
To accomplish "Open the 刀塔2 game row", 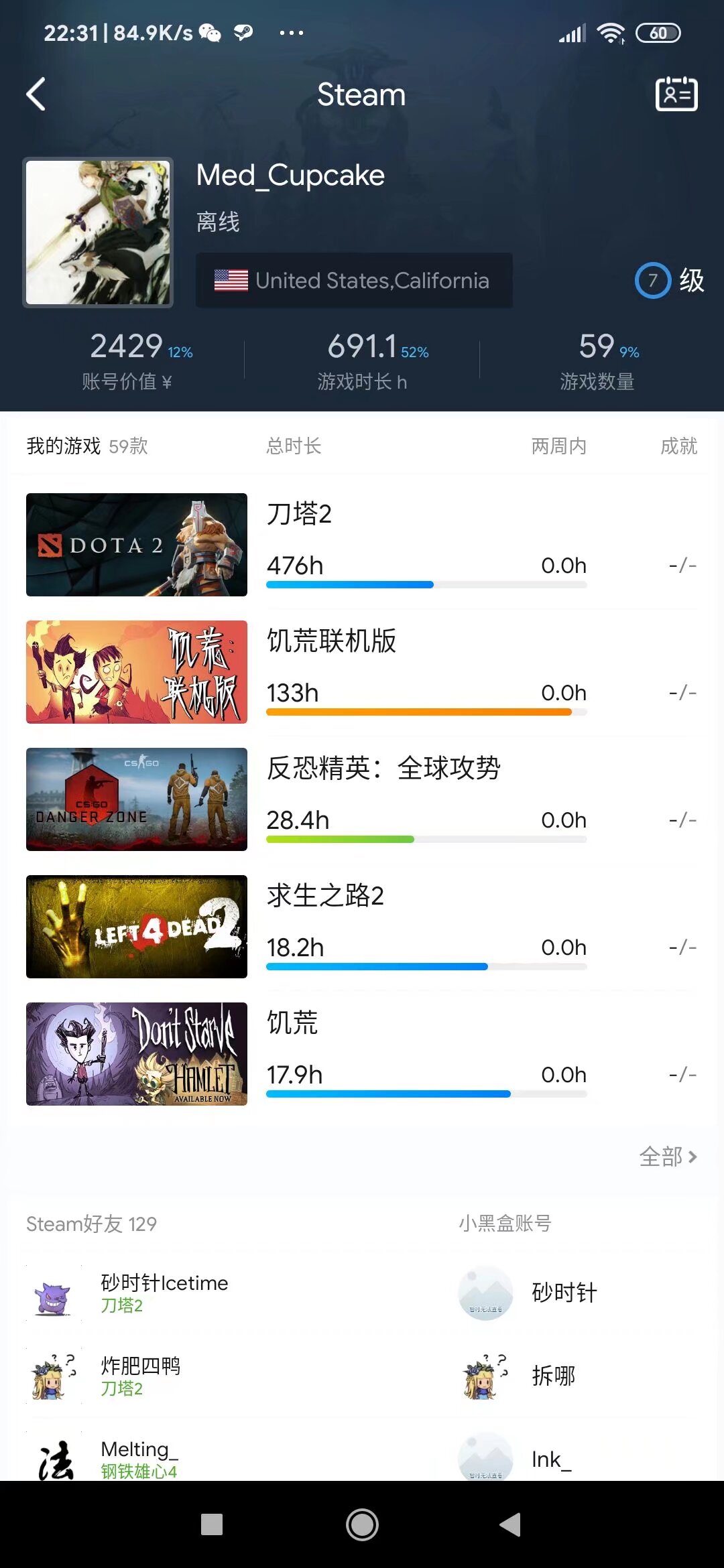I will [362, 544].
